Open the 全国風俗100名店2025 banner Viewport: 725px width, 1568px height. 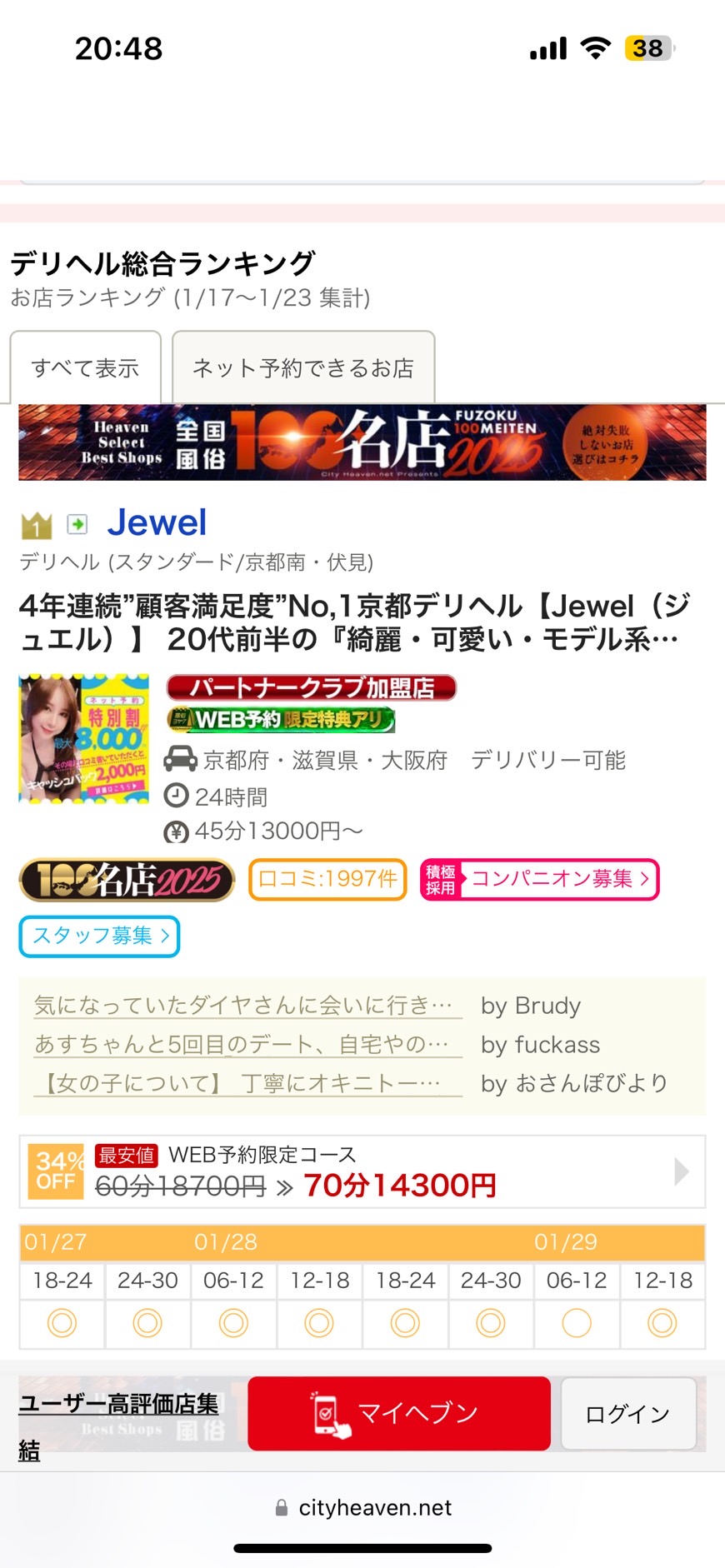(x=362, y=442)
